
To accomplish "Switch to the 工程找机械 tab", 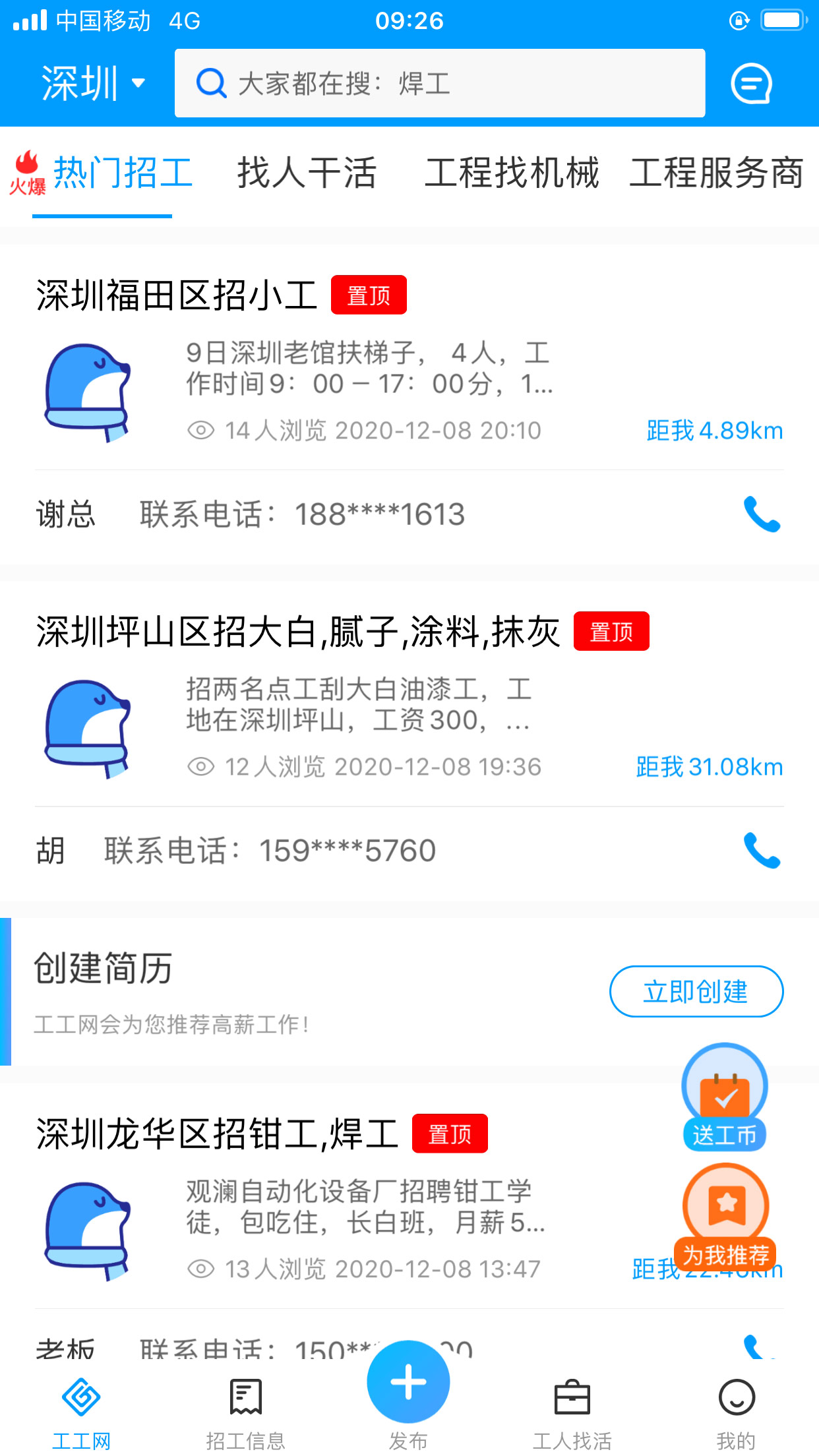I will click(512, 173).
